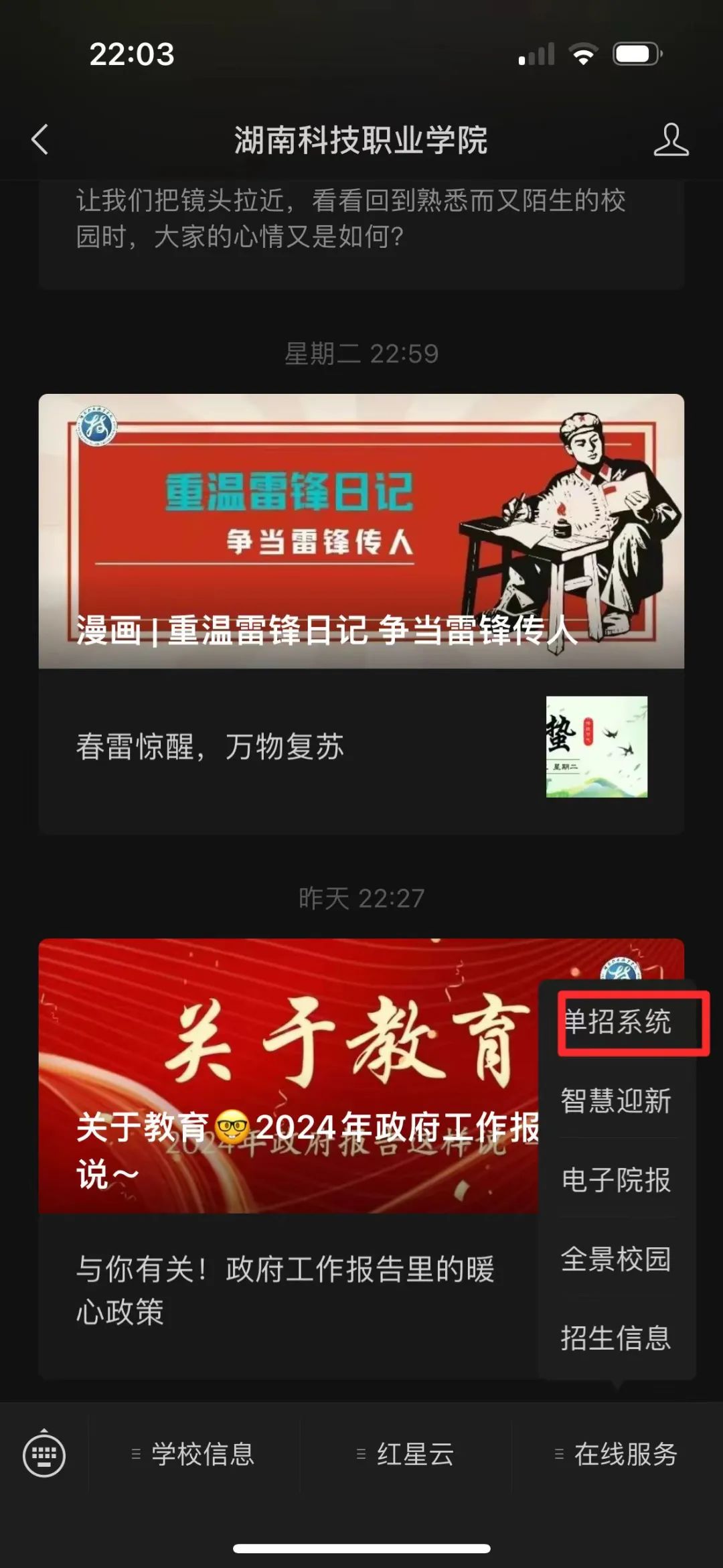Image resolution: width=723 pixels, height=1568 pixels.
Task: Tap the 在线服务 menu button
Action: pos(617,1454)
